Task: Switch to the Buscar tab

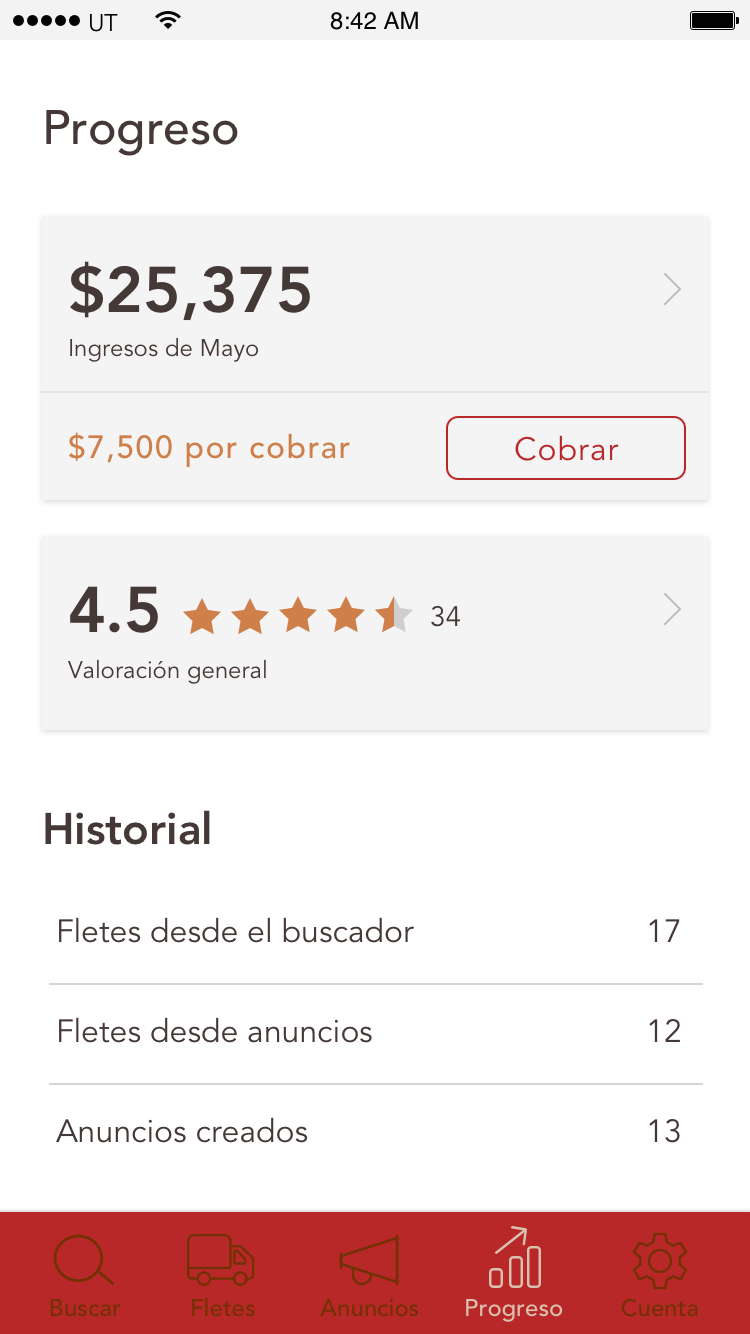Action: pos(85,1274)
